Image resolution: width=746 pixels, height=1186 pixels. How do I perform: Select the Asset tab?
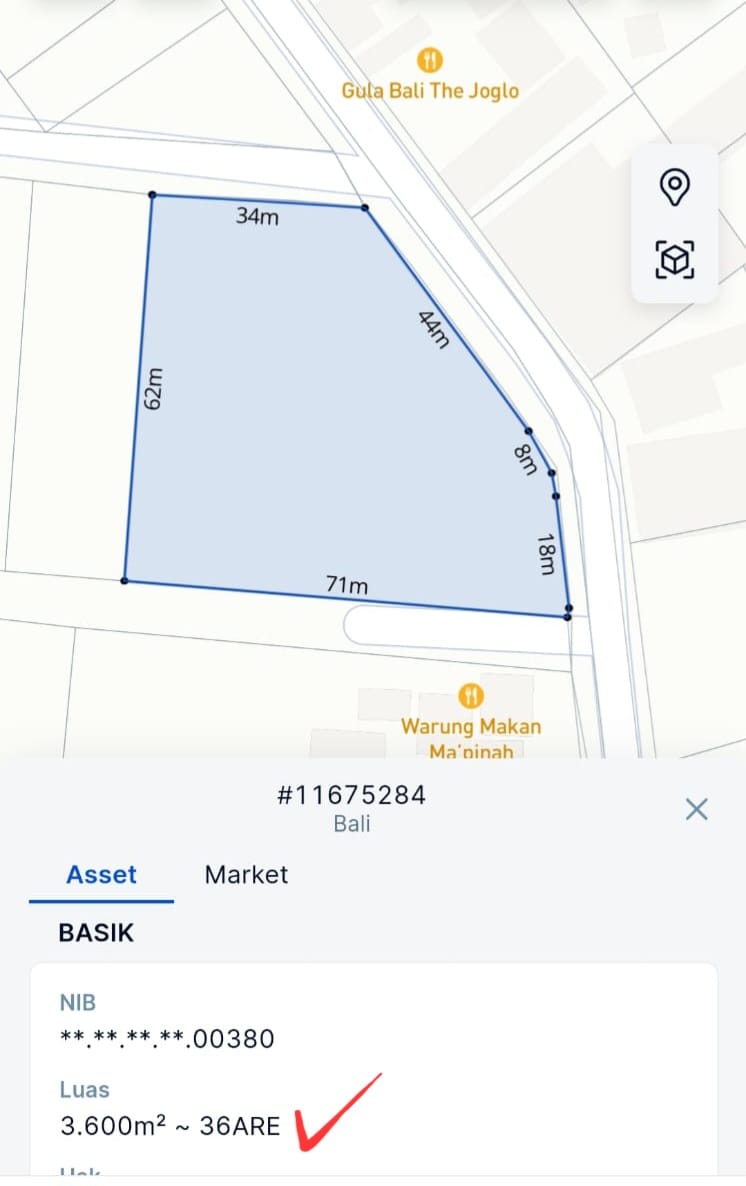pos(101,875)
